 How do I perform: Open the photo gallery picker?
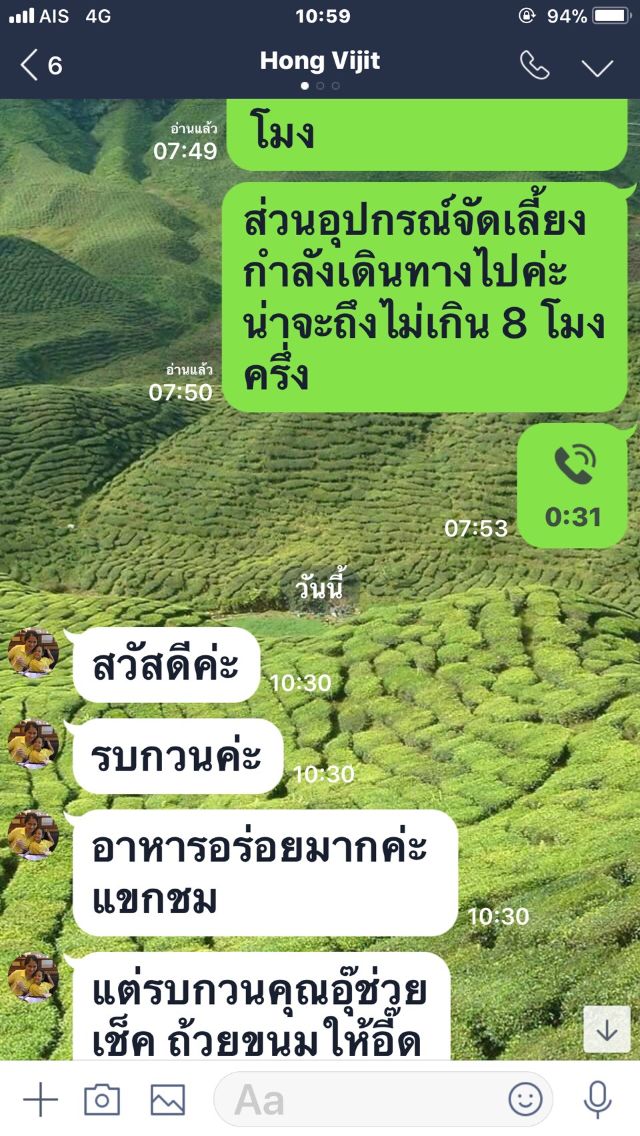[167, 1100]
